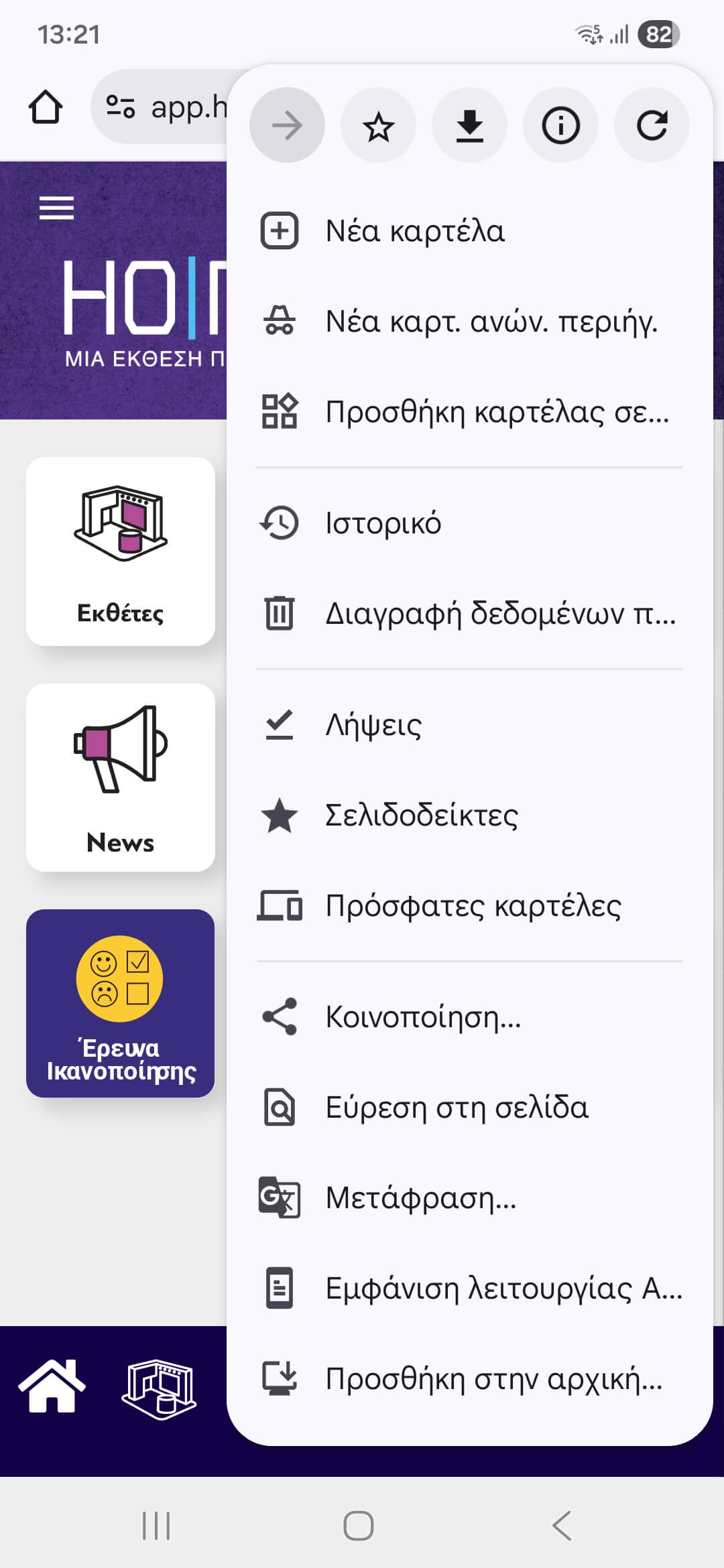The width and height of the screenshot is (724, 1568).
Task: Select Διαγραφή δεδομένων π...
Action: pos(499,614)
